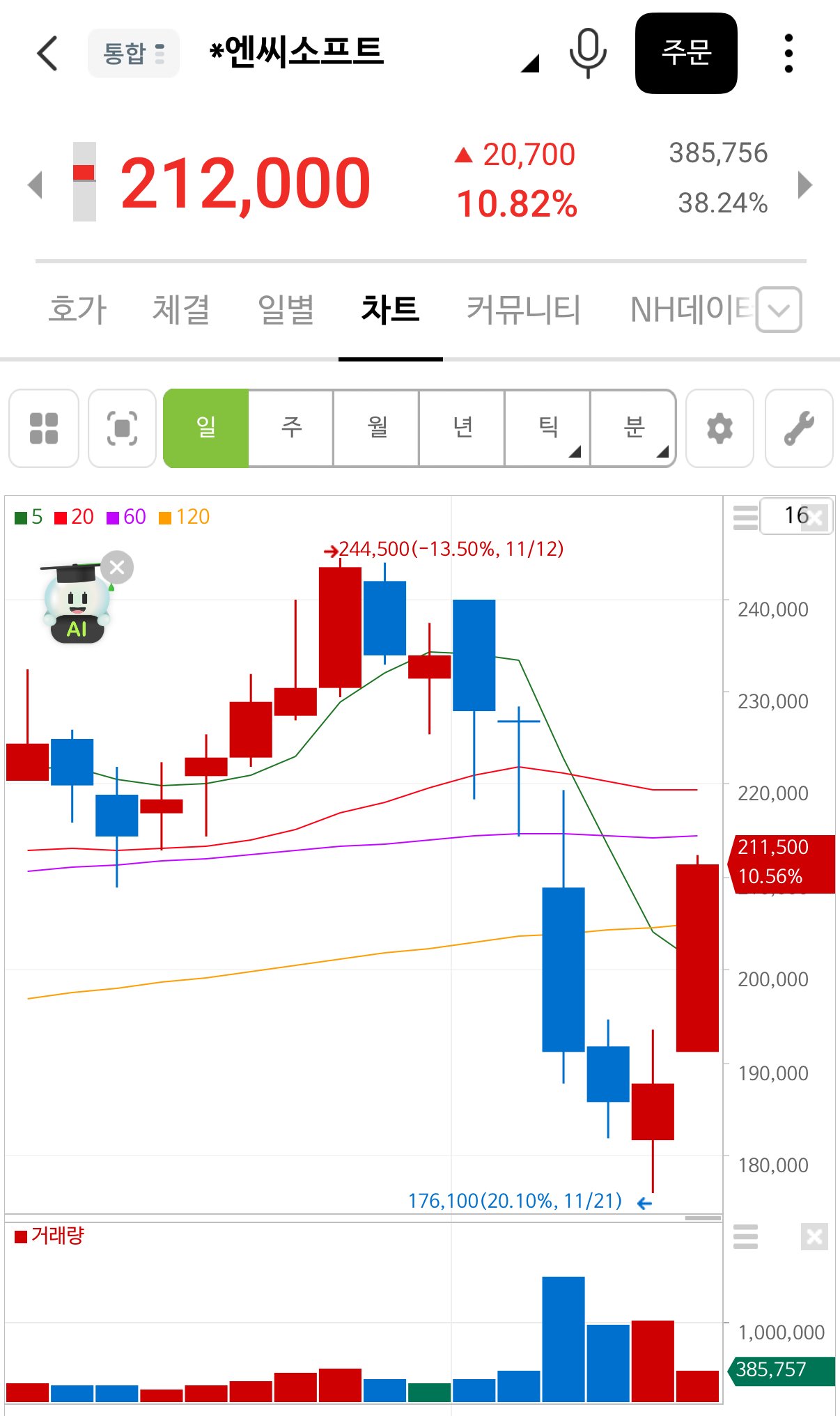Tap the 주문 order button
The width and height of the screenshot is (840, 1416).
[685, 54]
